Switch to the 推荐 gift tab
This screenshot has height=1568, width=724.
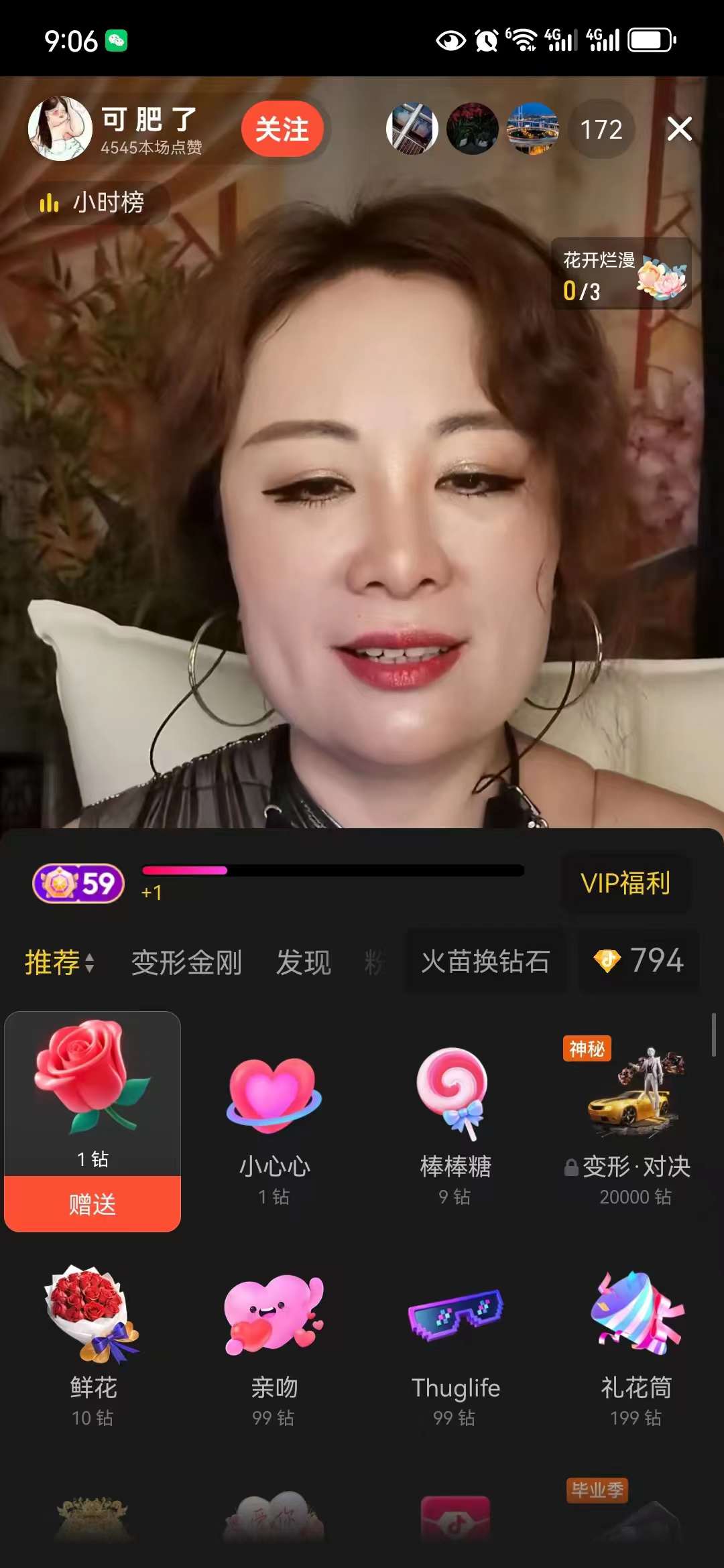pos(58,963)
